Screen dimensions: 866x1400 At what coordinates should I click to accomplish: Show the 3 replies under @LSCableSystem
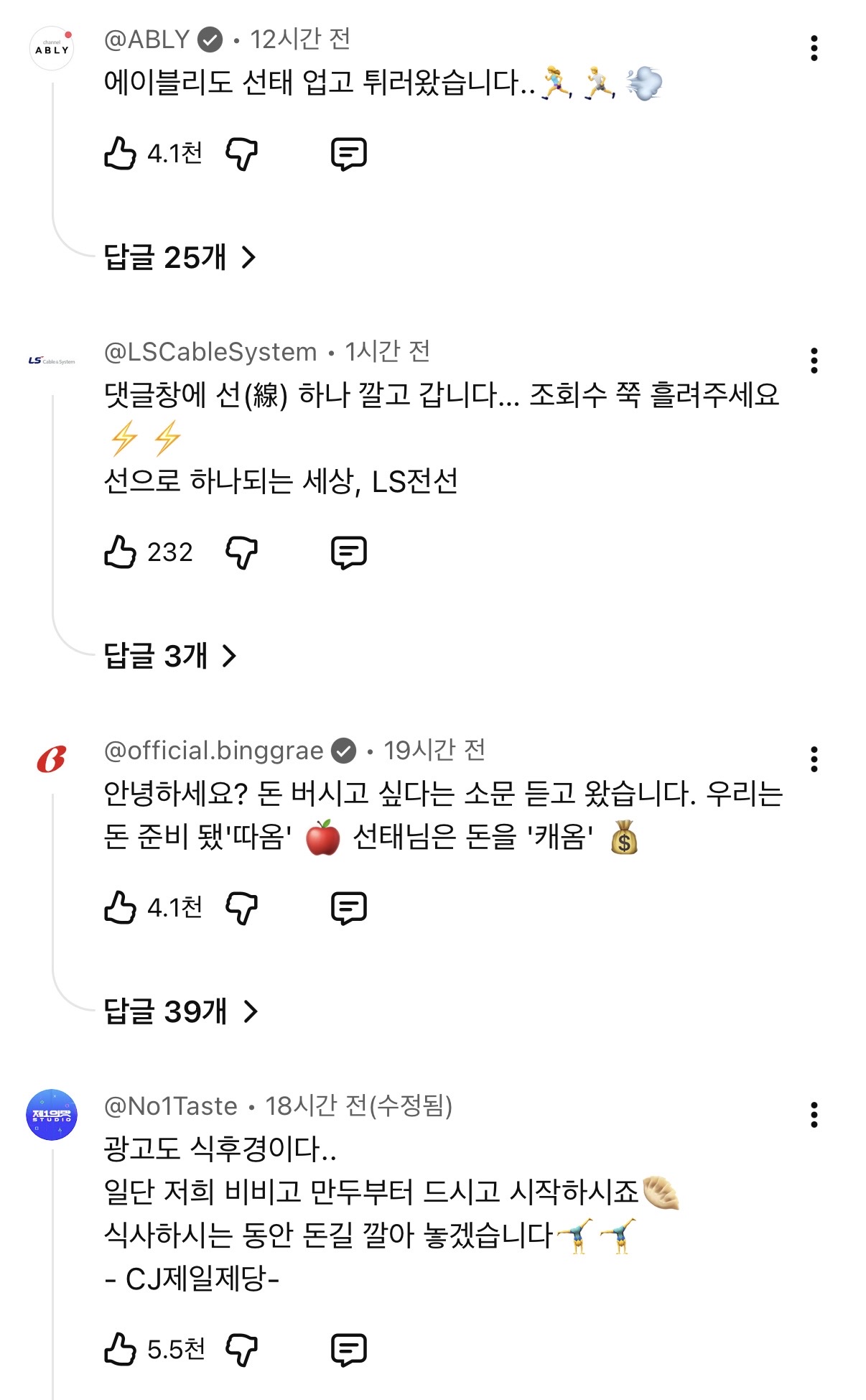click(170, 656)
